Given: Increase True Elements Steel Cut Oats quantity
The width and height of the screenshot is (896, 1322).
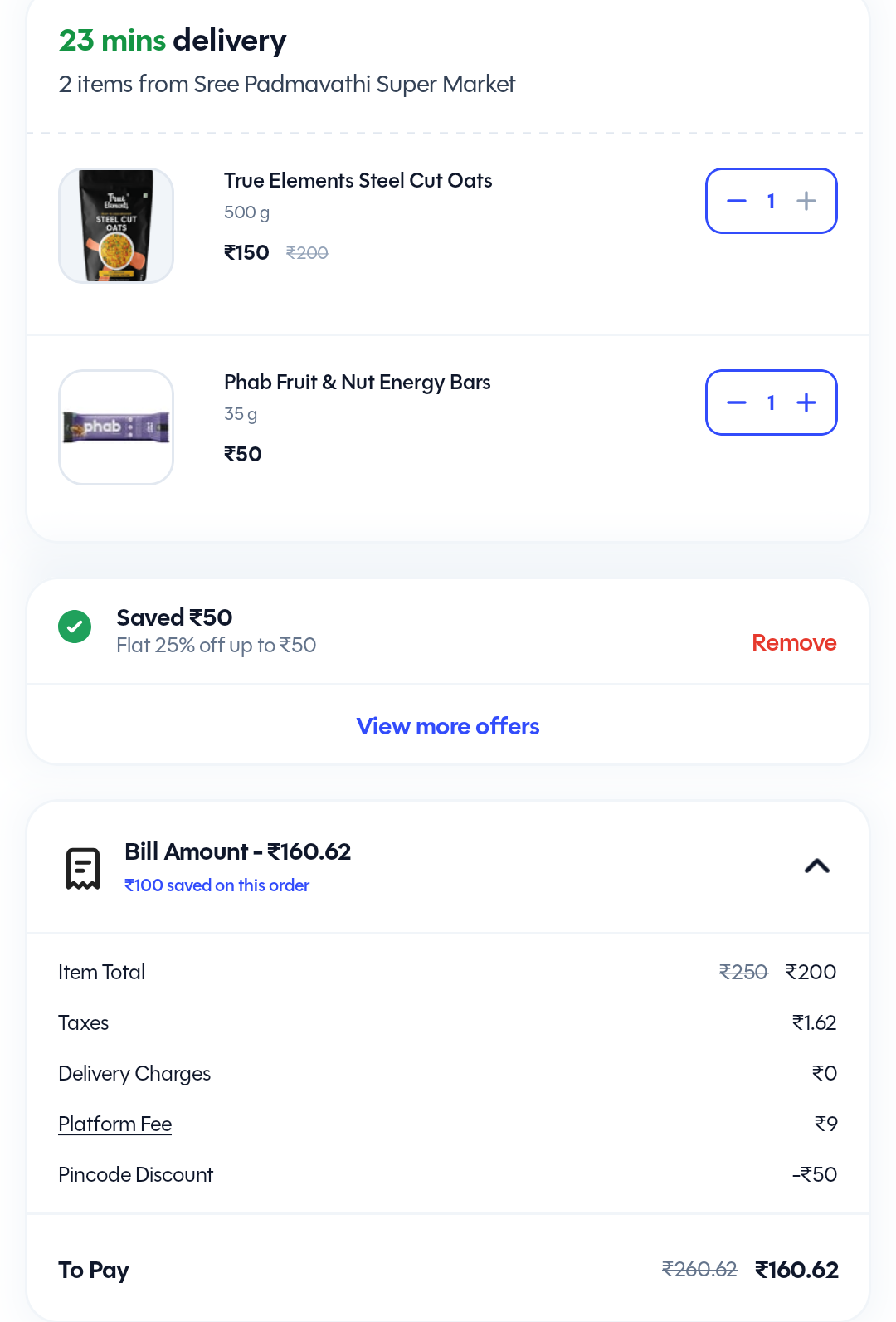Looking at the screenshot, I should (x=806, y=201).
